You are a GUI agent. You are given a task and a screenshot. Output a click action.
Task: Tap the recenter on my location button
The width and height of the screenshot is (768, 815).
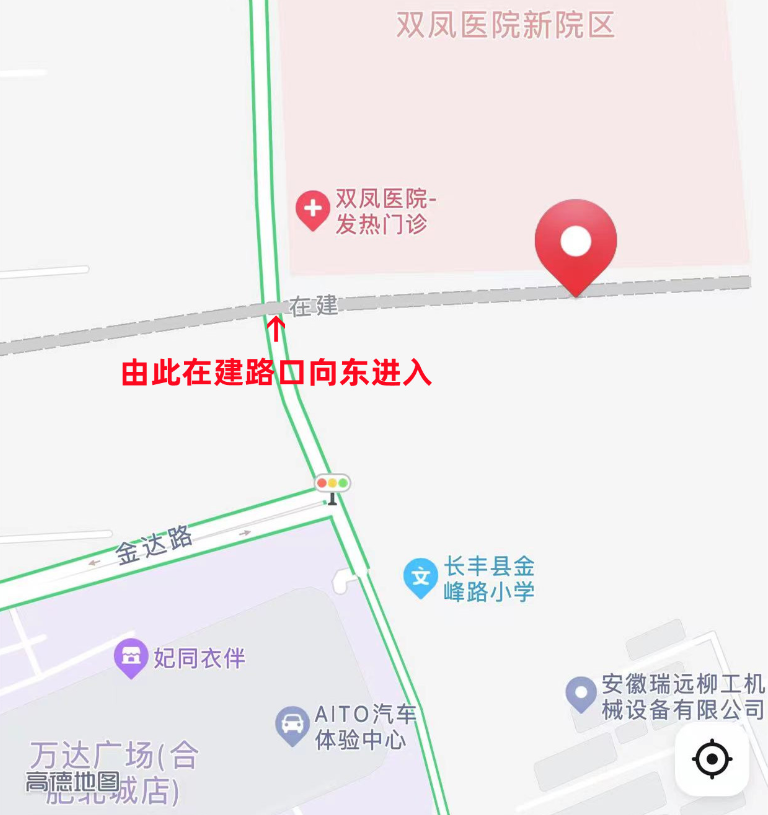pyautogui.click(x=711, y=760)
